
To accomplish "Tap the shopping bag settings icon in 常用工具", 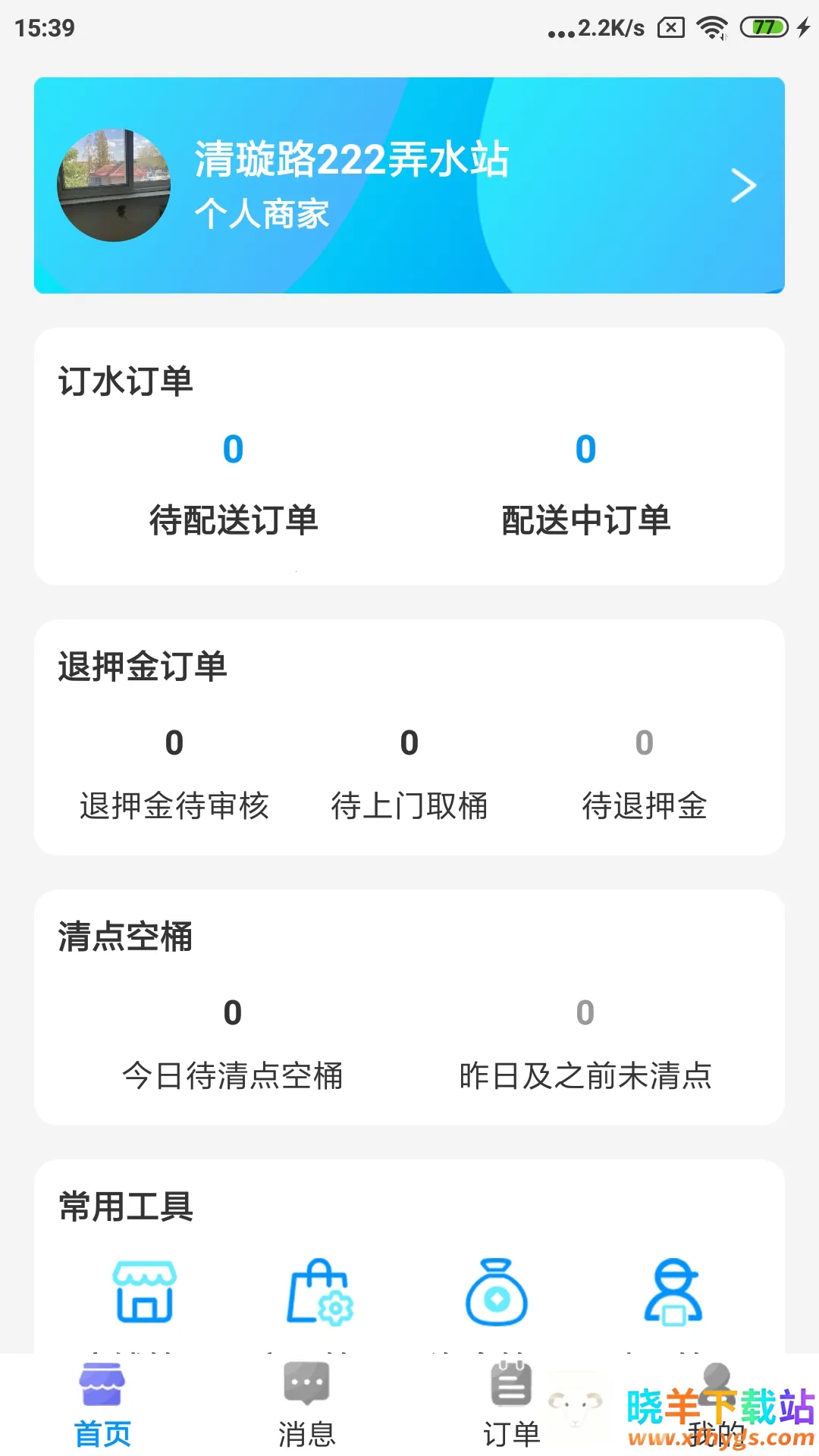I will [320, 1291].
